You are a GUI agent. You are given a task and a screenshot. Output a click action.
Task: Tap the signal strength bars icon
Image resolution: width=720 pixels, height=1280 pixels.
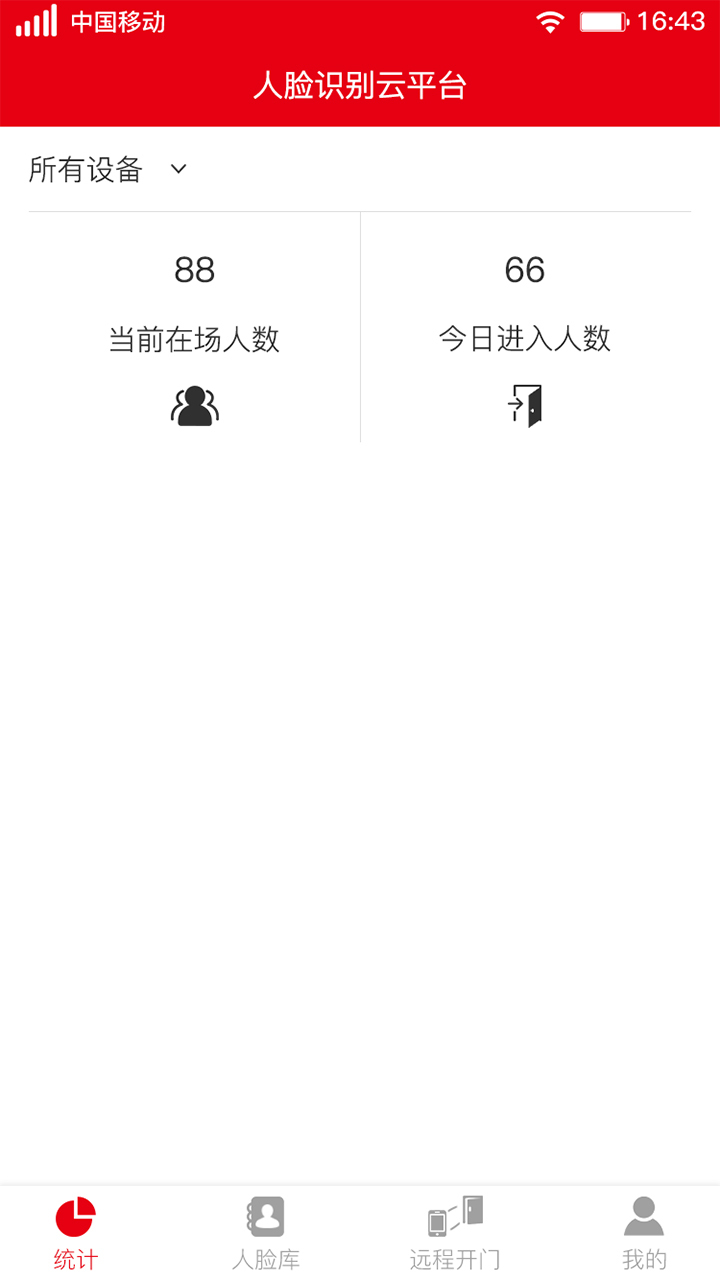pos(34,20)
